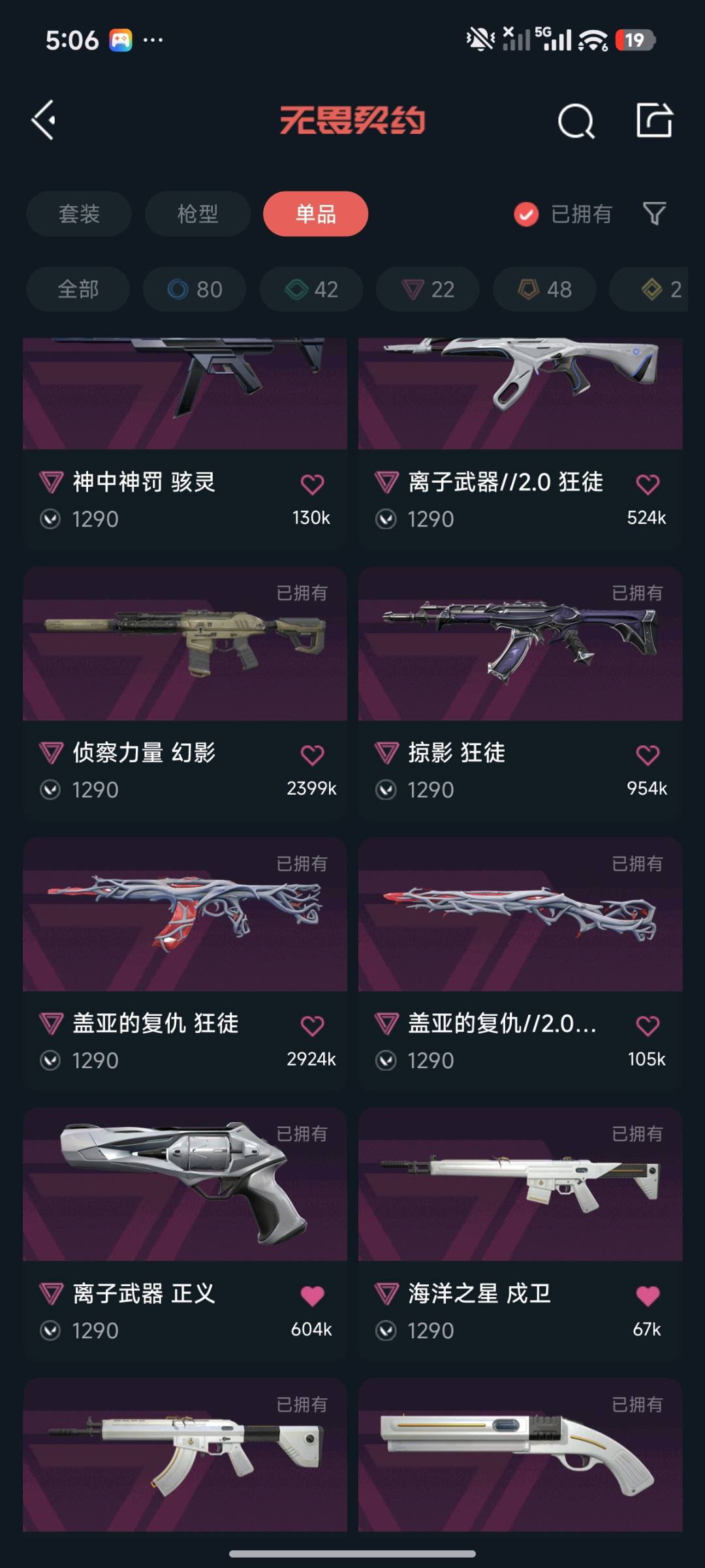Open the 掠影 狂徒 skin card
This screenshot has height=1568, width=705.
pyautogui.click(x=520, y=653)
